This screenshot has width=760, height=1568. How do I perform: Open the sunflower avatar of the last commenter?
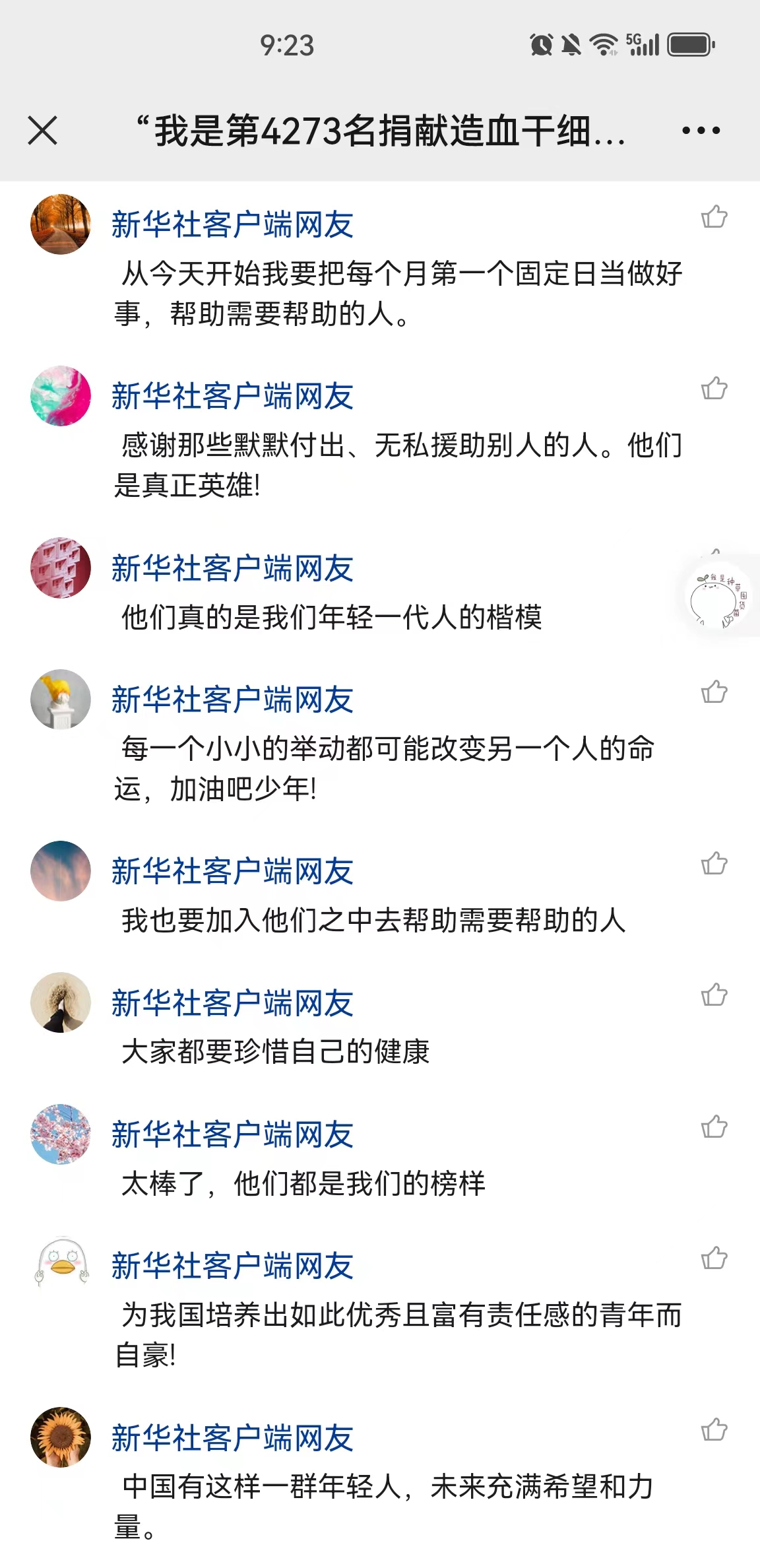click(x=61, y=1437)
